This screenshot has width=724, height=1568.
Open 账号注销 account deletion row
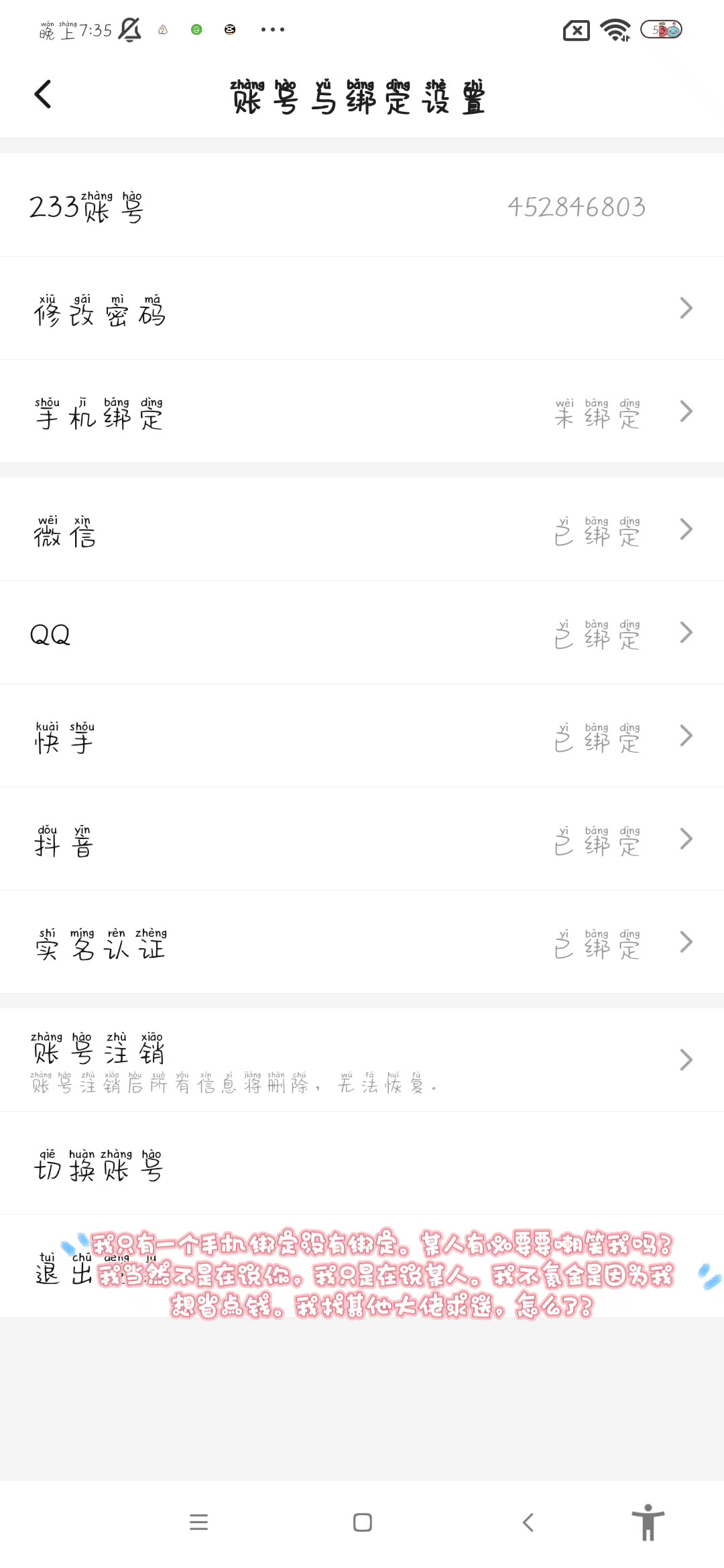362,1060
